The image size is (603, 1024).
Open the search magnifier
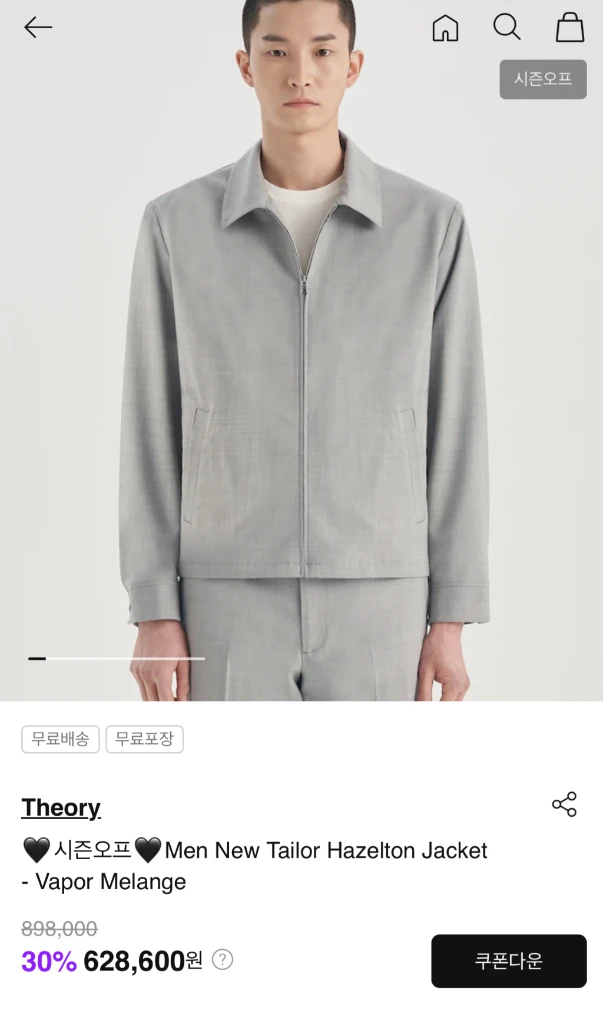507,27
